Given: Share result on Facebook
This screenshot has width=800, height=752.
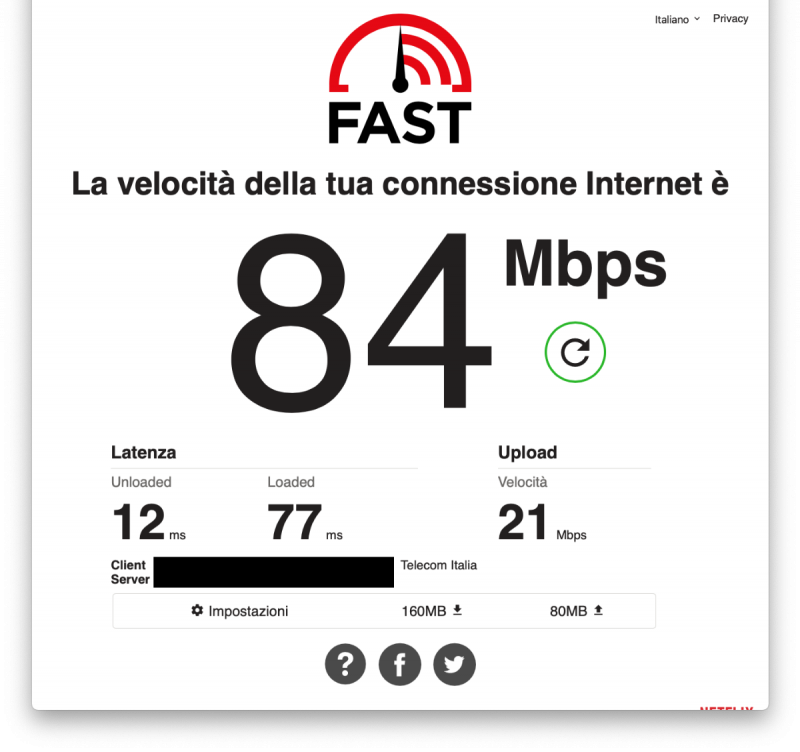Looking at the screenshot, I should pos(400,664).
